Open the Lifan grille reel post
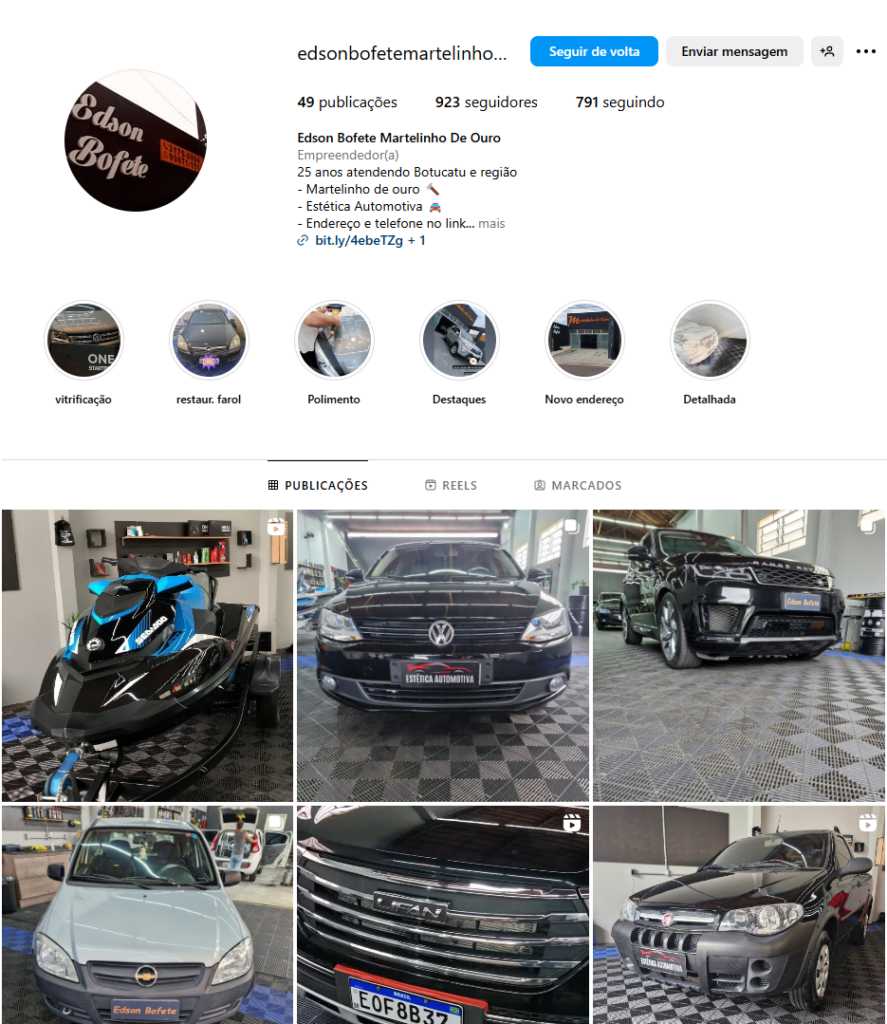This screenshot has height=1024, width=887. [443, 915]
